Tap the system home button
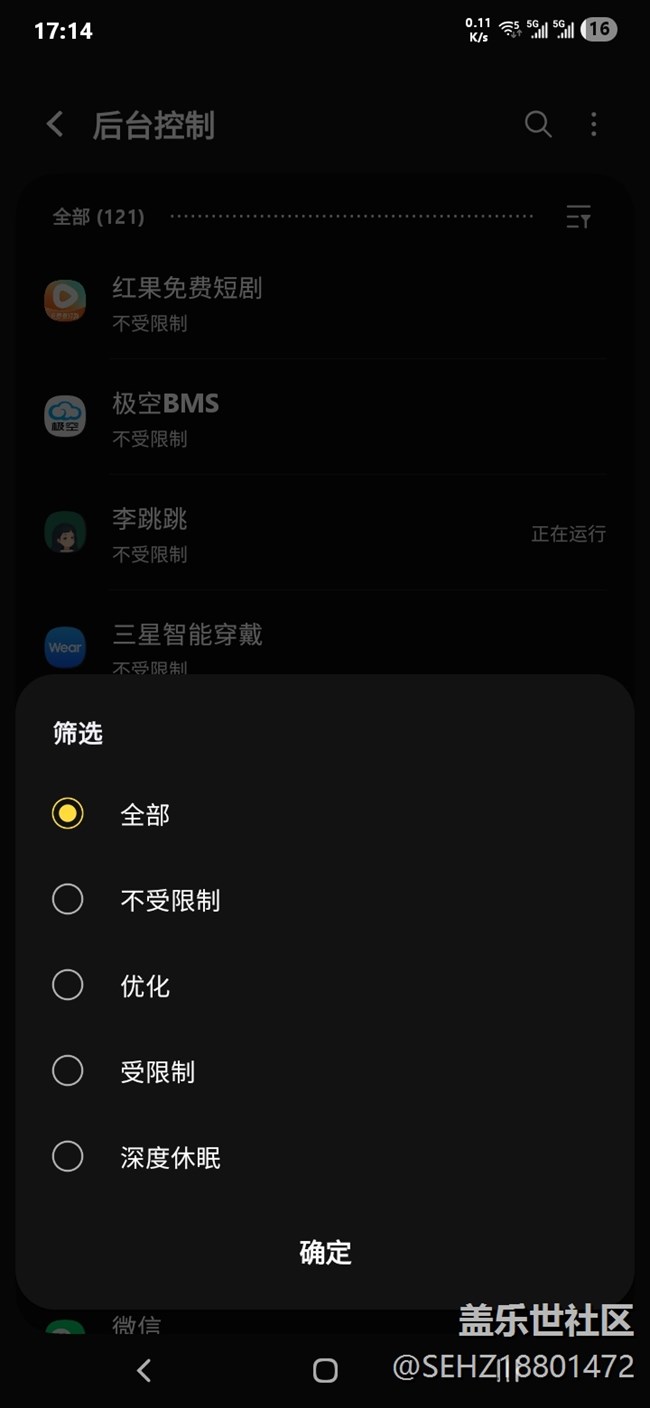 click(325, 1370)
